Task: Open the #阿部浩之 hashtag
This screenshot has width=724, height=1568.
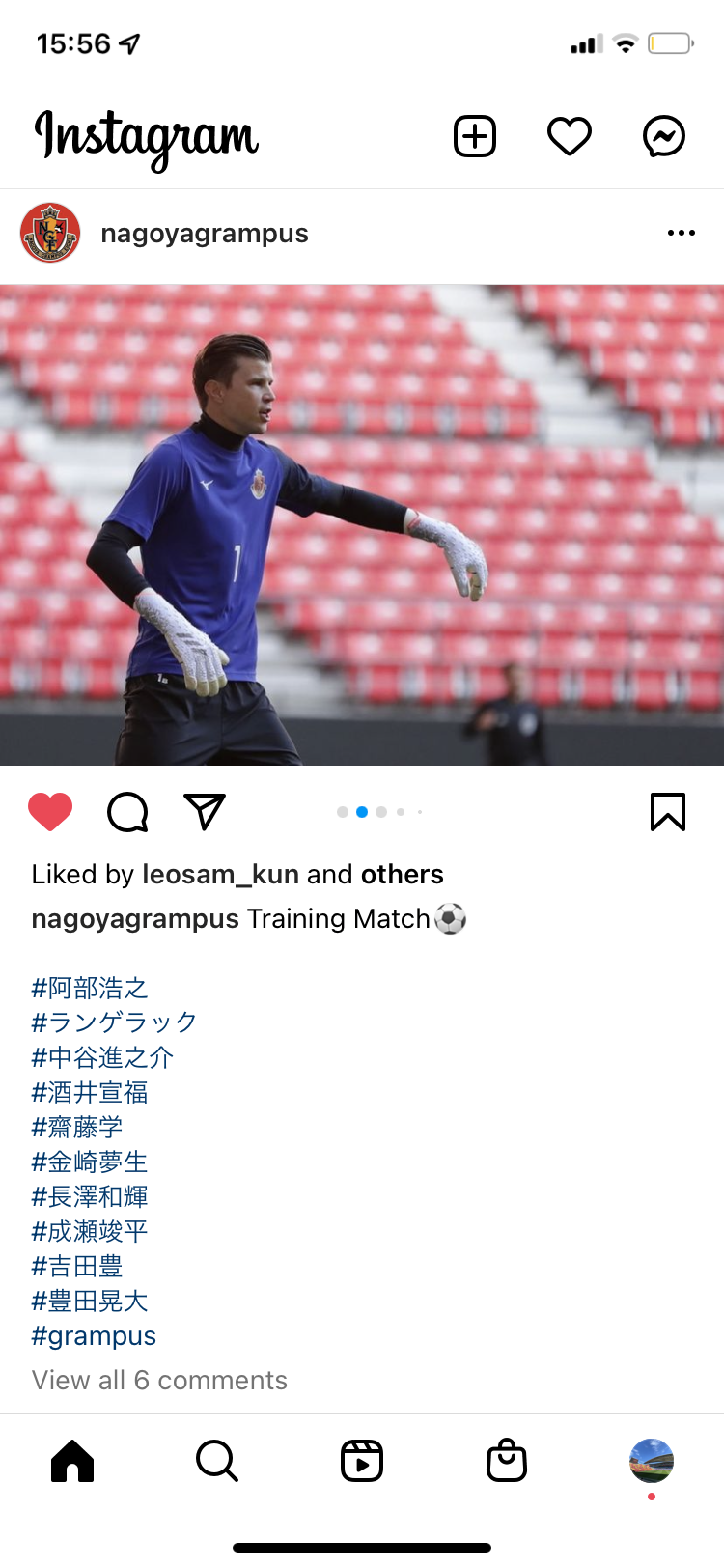Action: coord(90,988)
